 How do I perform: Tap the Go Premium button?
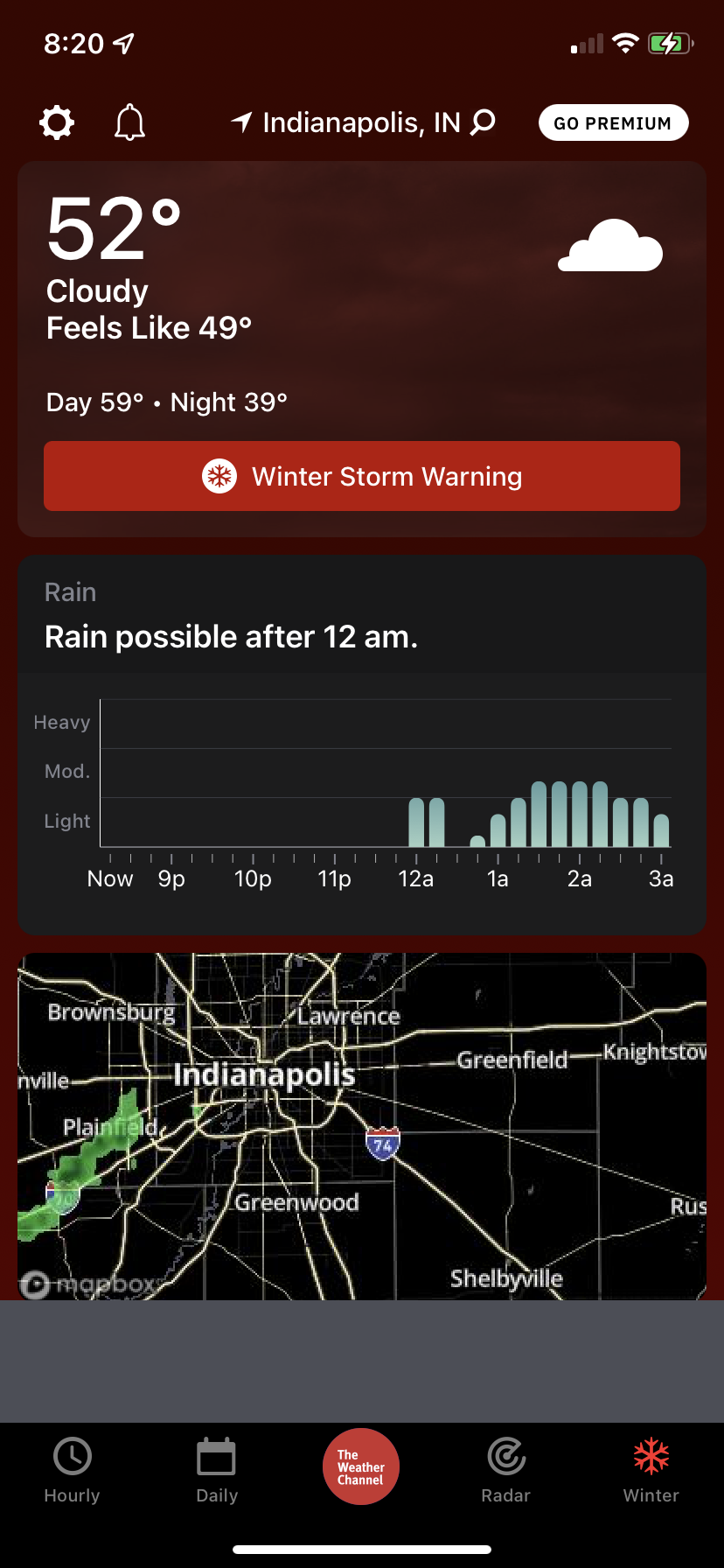[x=613, y=122]
